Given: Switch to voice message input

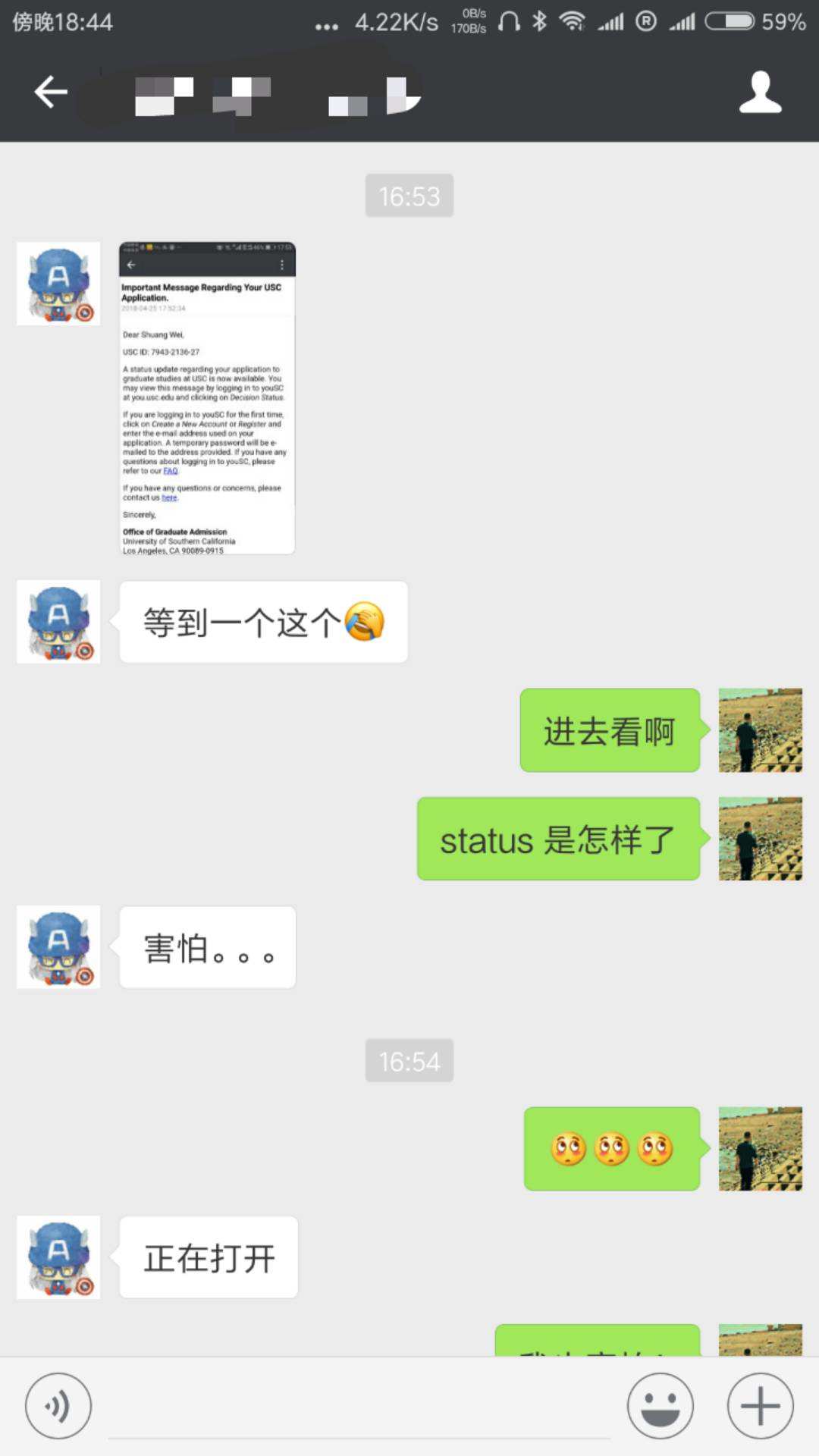Looking at the screenshot, I should click(x=58, y=1406).
